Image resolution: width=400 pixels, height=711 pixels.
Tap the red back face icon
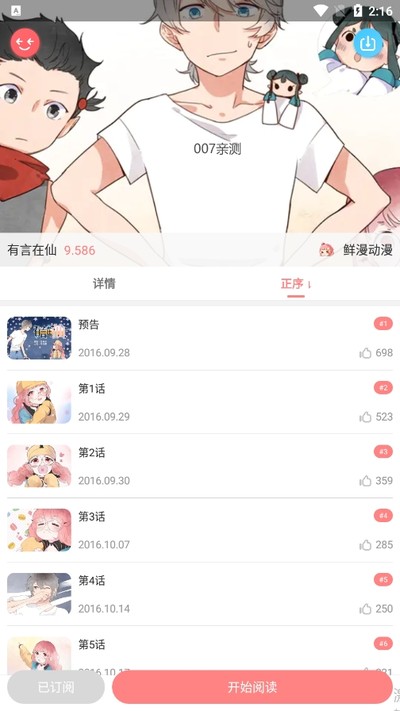pos(25,43)
